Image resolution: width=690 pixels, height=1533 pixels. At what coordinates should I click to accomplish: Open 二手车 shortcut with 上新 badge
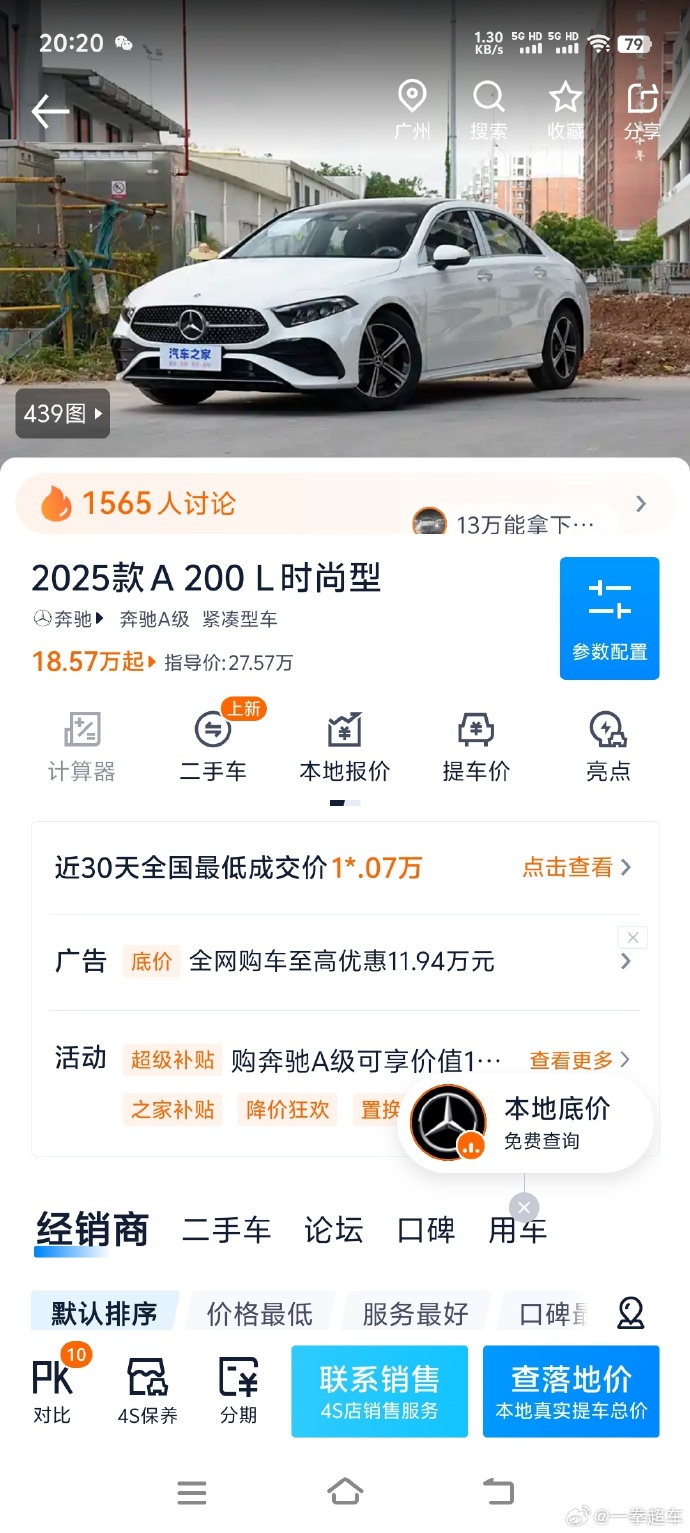(x=213, y=746)
